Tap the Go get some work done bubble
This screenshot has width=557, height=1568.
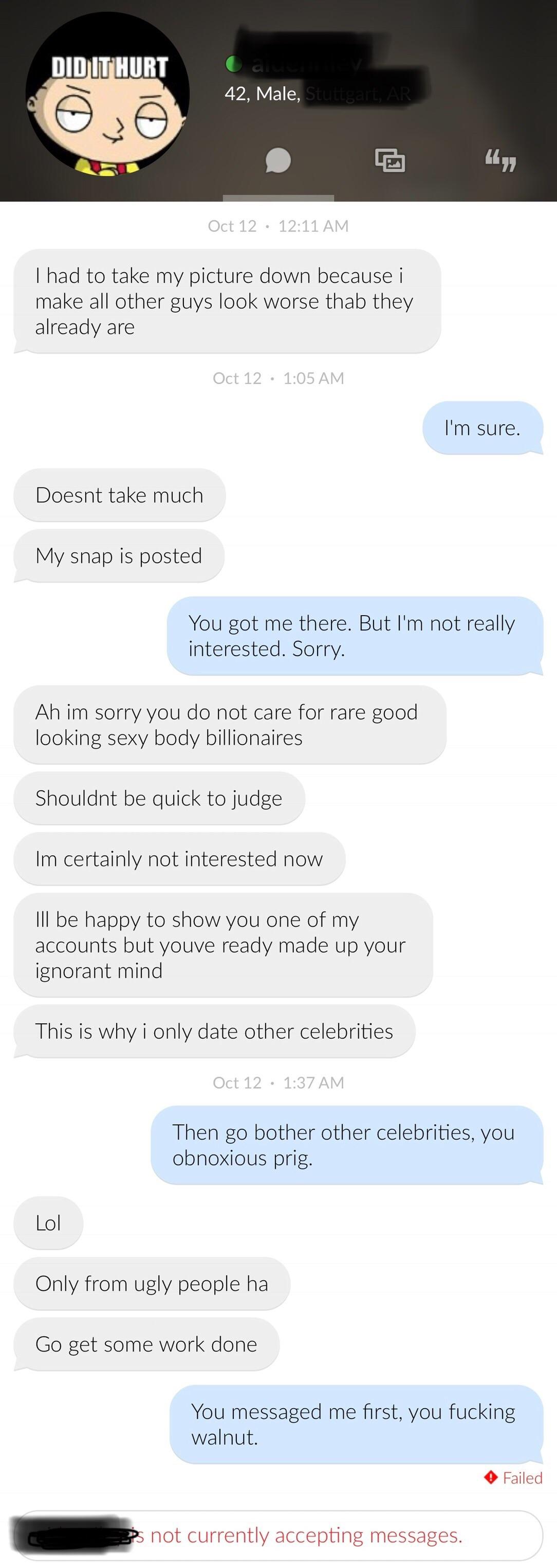(x=146, y=1345)
